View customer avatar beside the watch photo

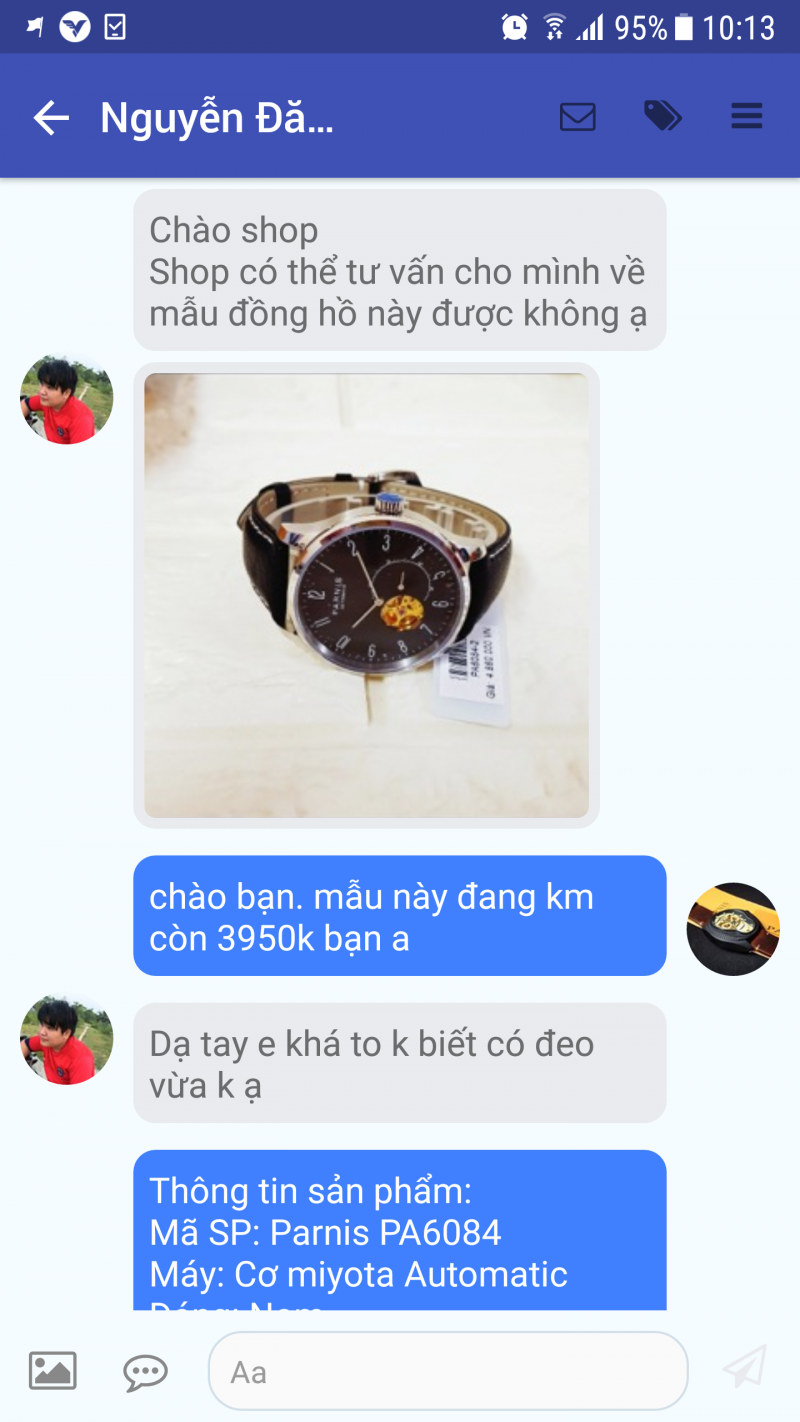66,398
